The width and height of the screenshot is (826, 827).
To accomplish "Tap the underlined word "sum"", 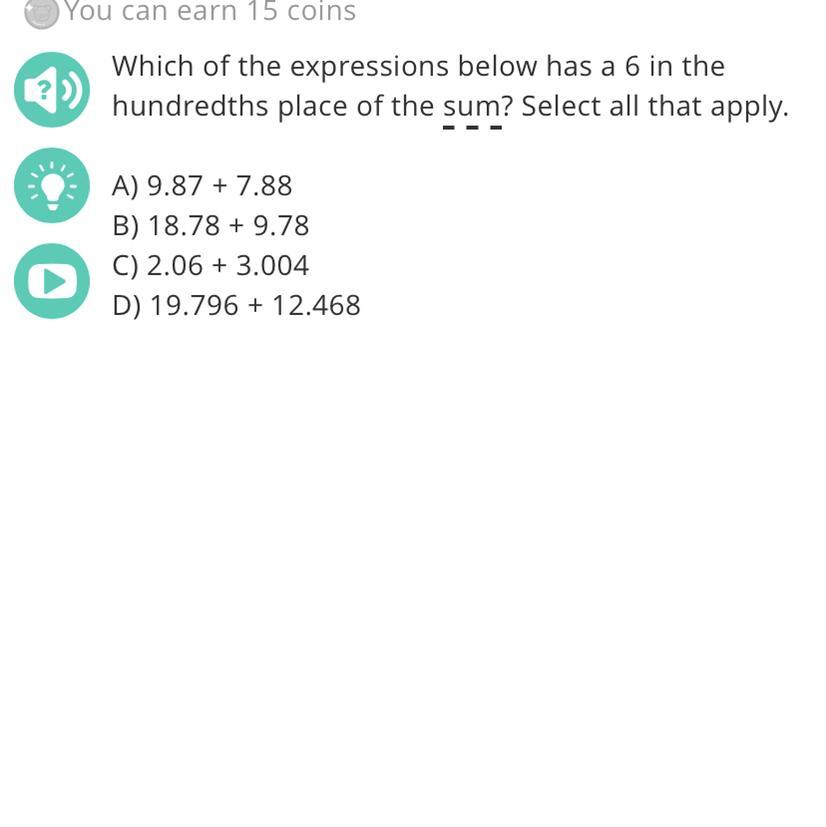I will 471,107.
